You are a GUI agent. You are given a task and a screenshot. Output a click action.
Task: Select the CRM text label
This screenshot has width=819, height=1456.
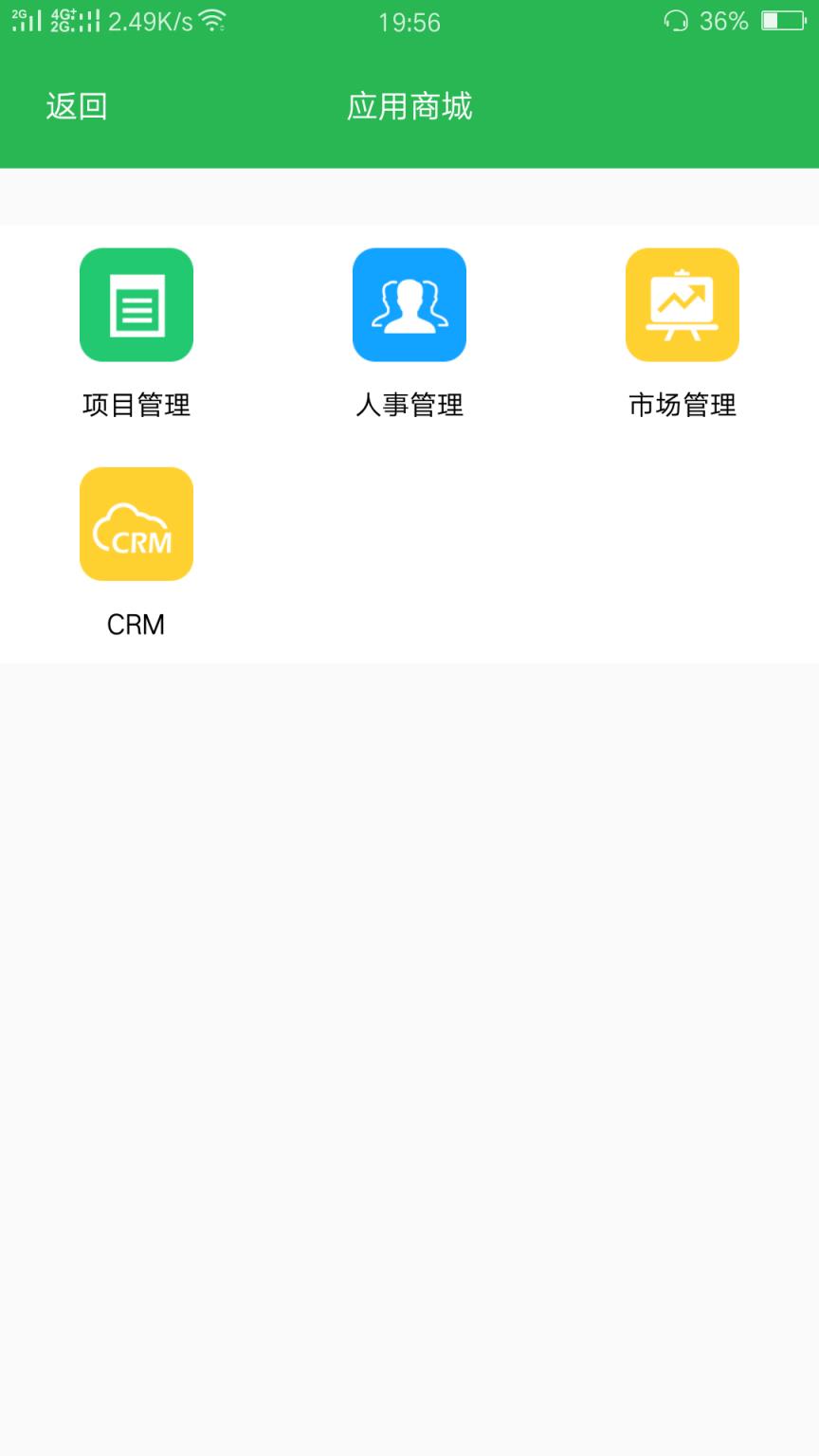136,624
